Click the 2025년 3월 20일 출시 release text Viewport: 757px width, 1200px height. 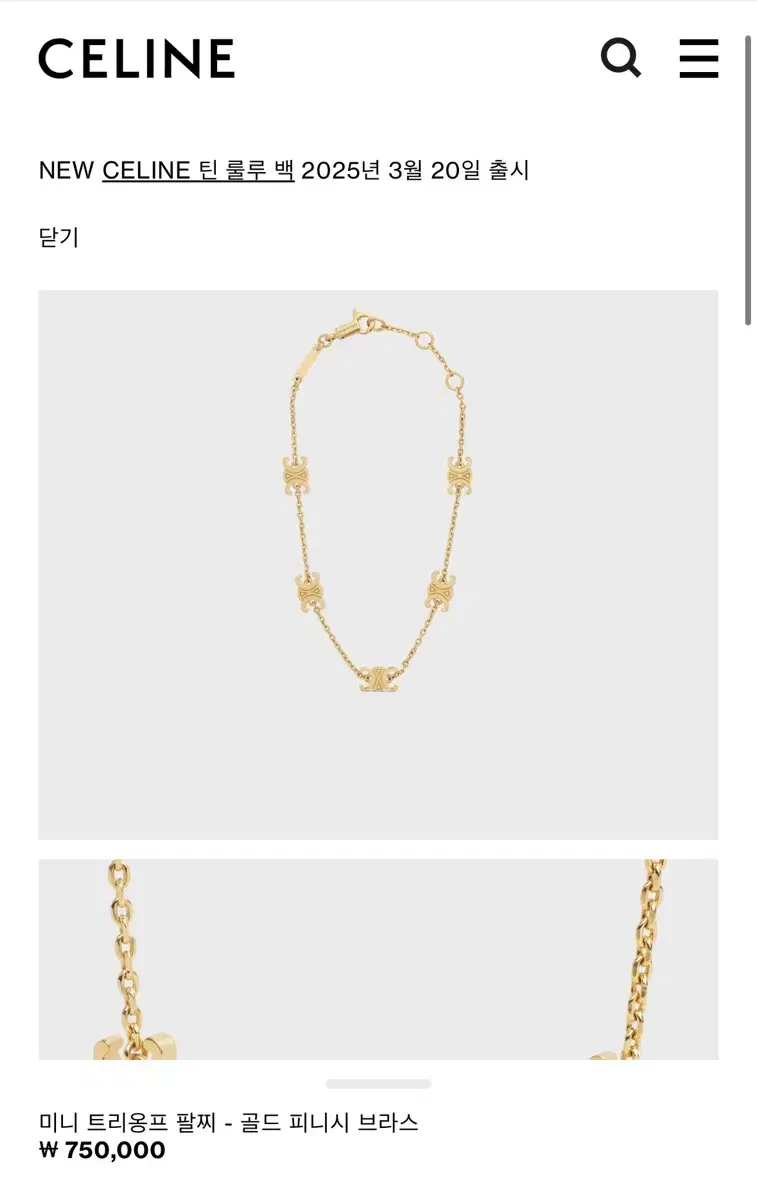[x=413, y=170]
